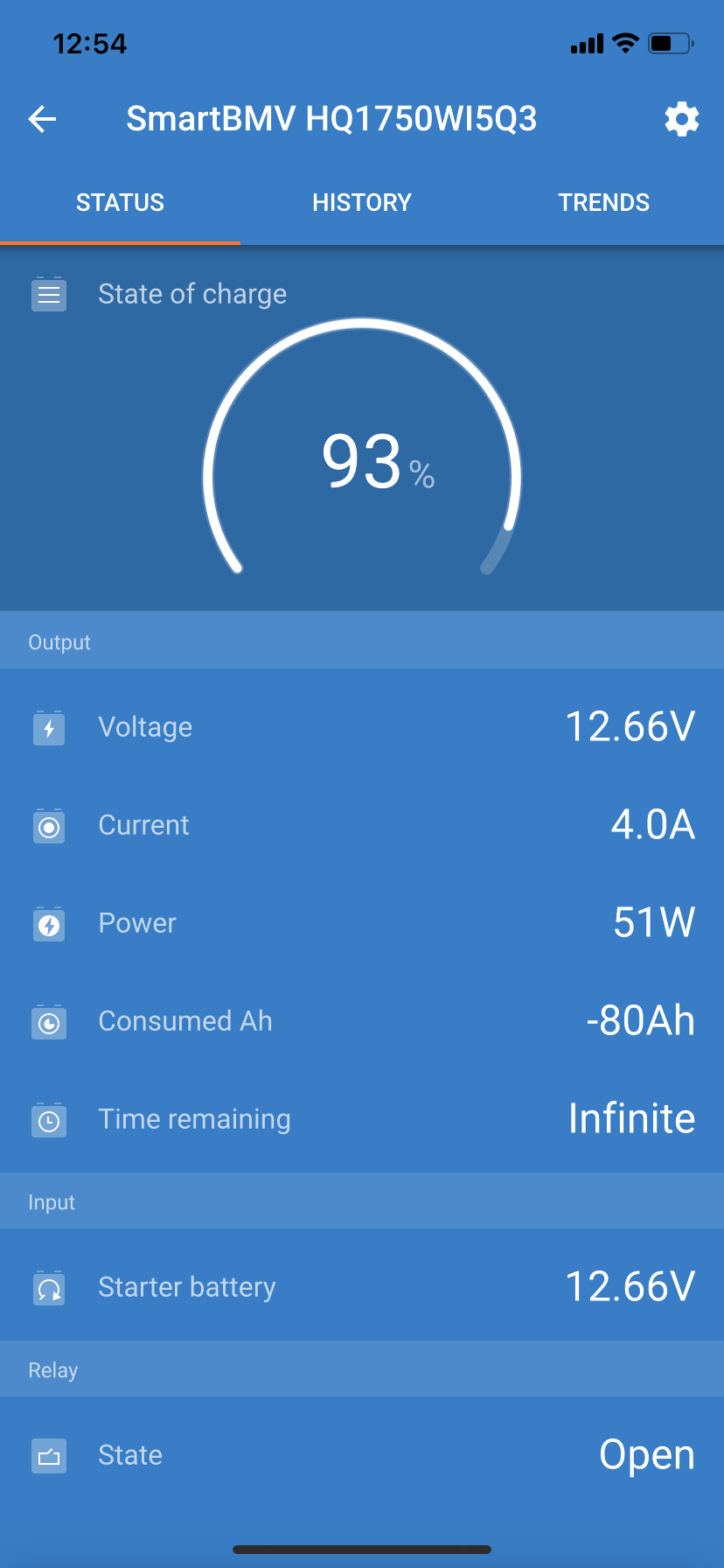Switch to the Trends tab
Viewport: 724px width, 1568px height.
(604, 203)
